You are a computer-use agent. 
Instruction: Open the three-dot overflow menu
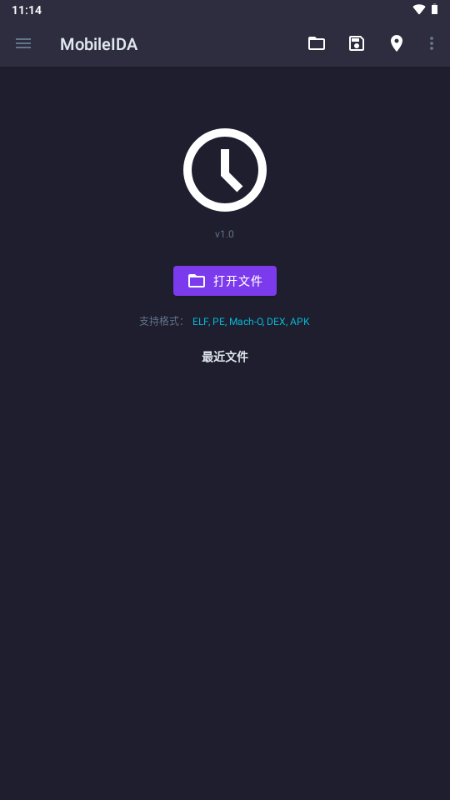432,43
